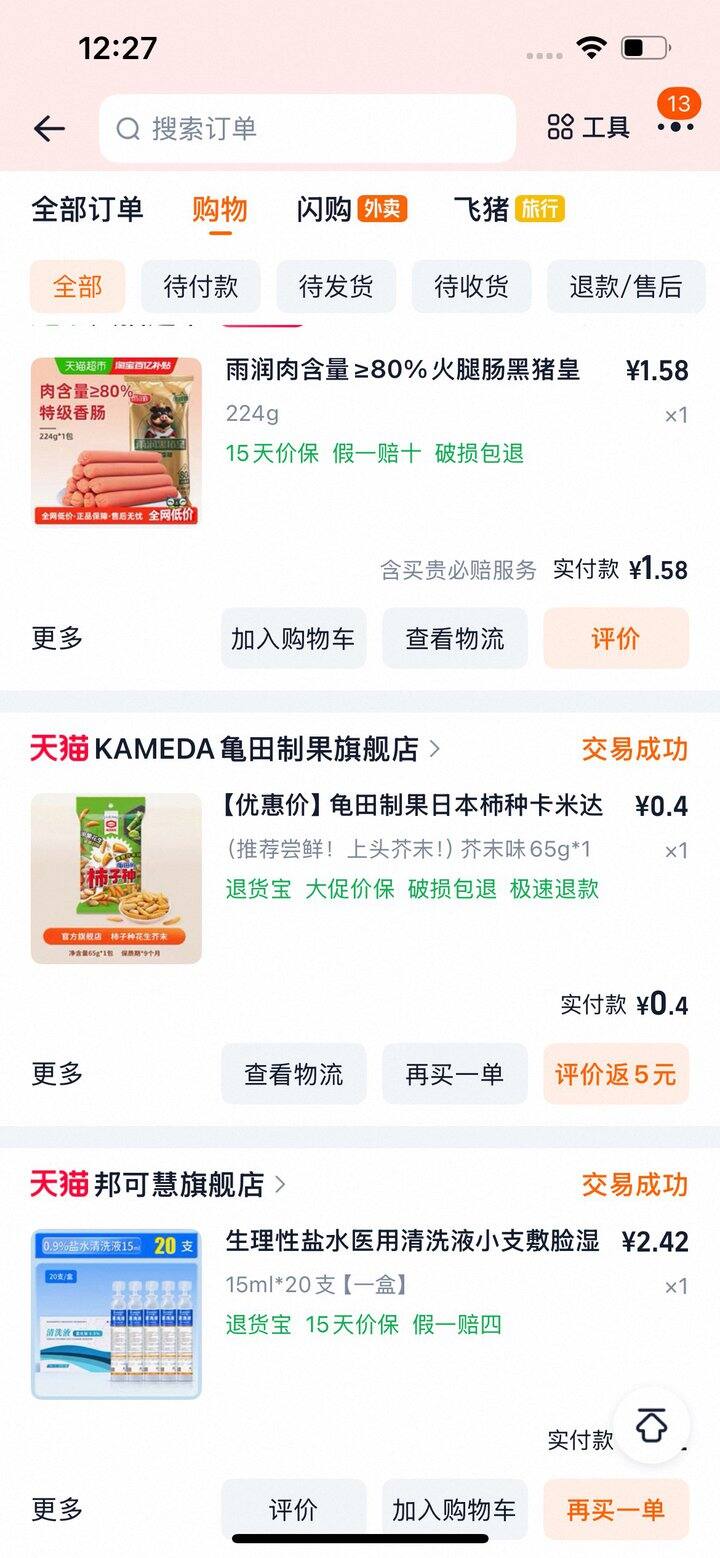Switch to 闪购 外卖 tab
This screenshot has width=720, height=1558.
[351, 209]
